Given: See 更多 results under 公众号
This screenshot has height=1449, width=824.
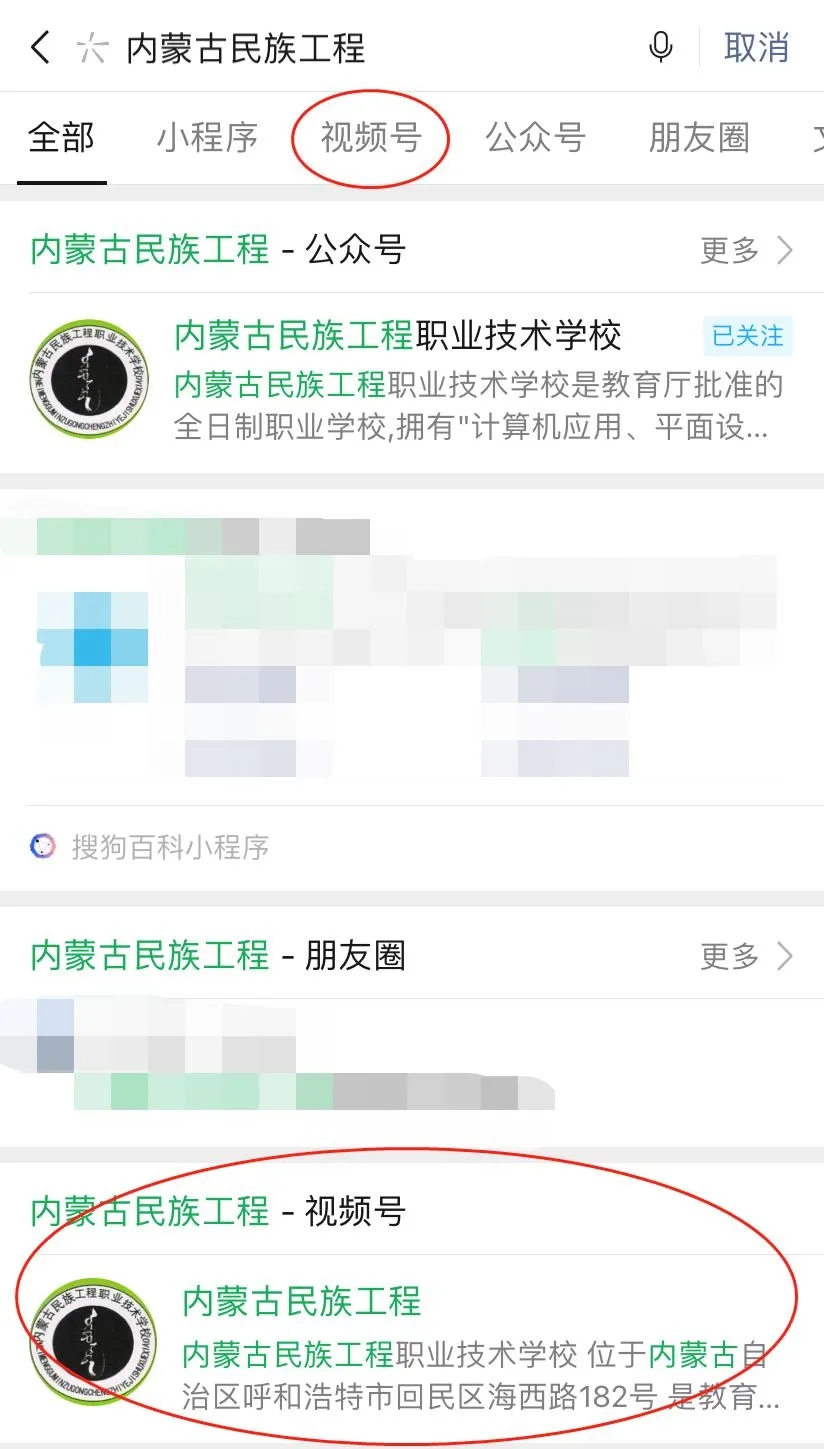Looking at the screenshot, I should point(745,250).
